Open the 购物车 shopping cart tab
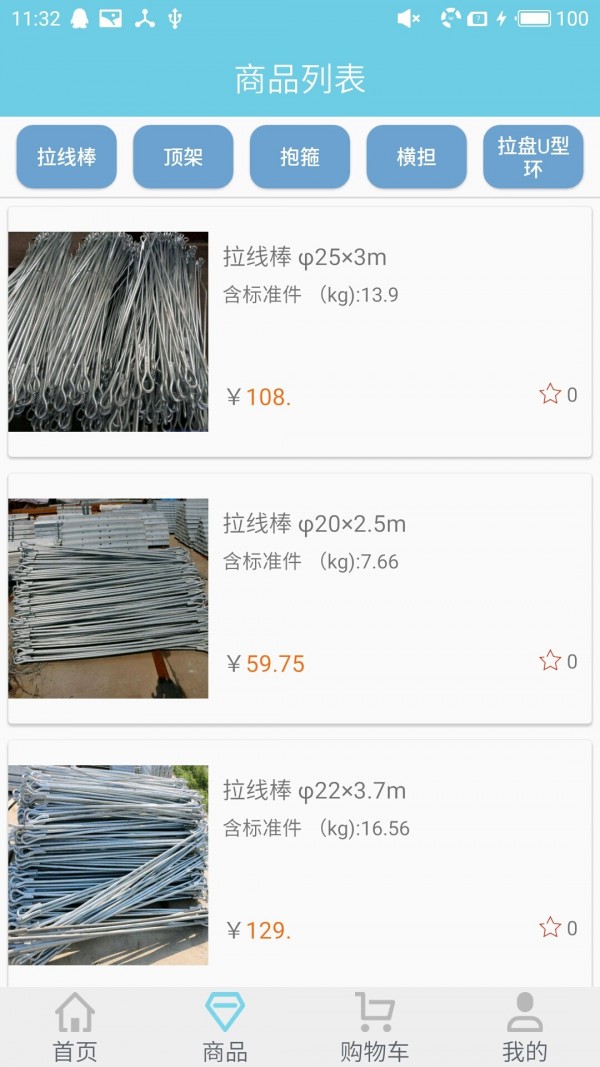This screenshot has height=1067, width=600. click(375, 1028)
